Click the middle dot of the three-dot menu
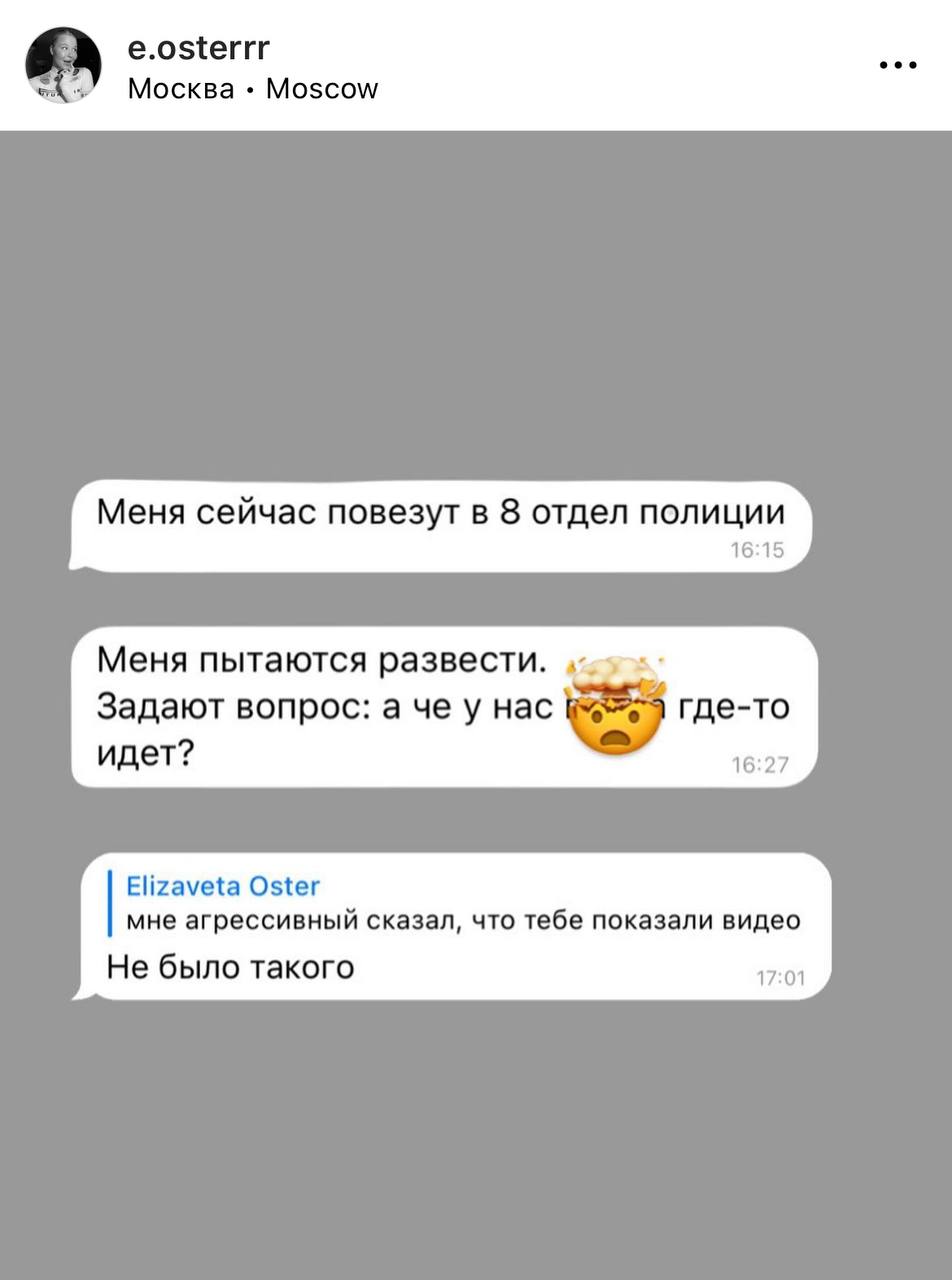Image resolution: width=952 pixels, height=1280 pixels. point(897,64)
